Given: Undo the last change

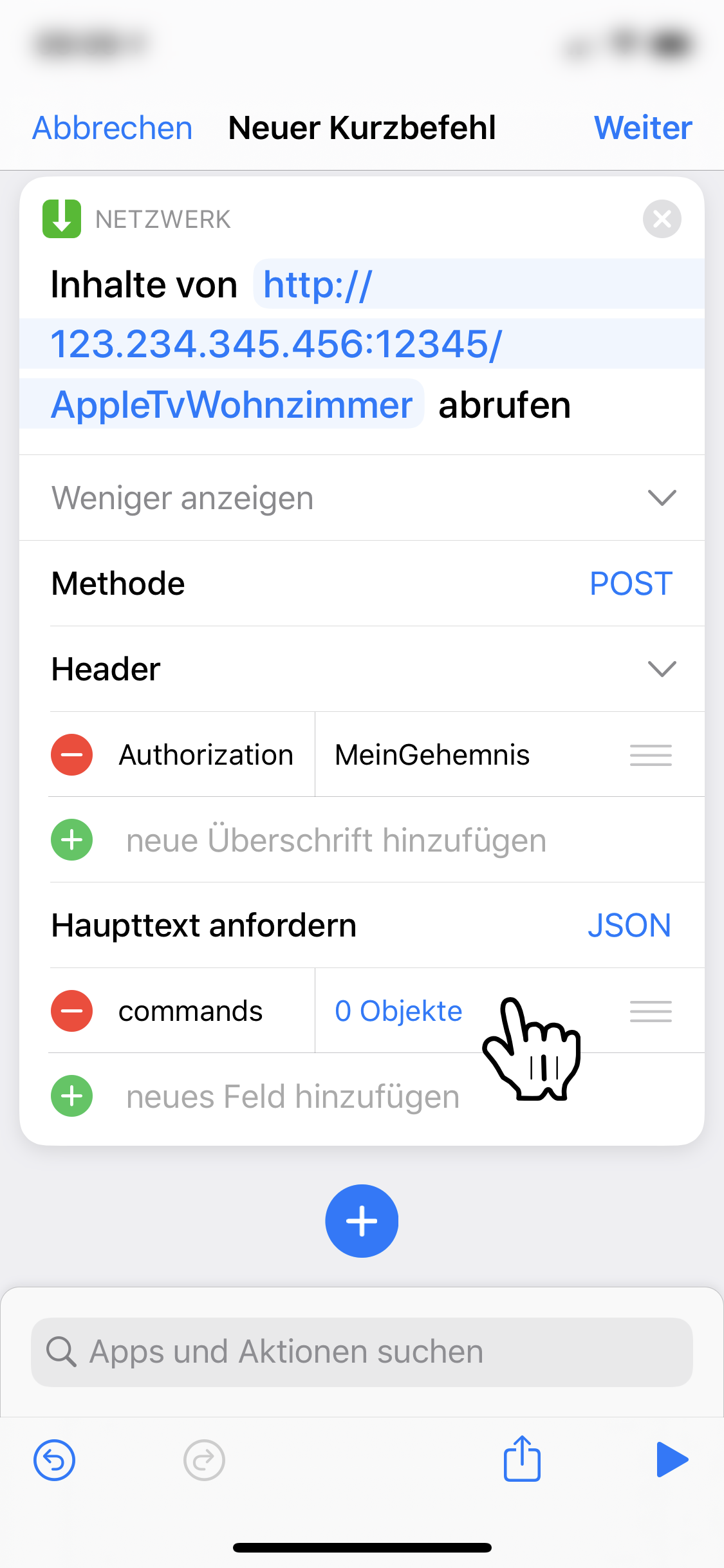Looking at the screenshot, I should point(55,1460).
